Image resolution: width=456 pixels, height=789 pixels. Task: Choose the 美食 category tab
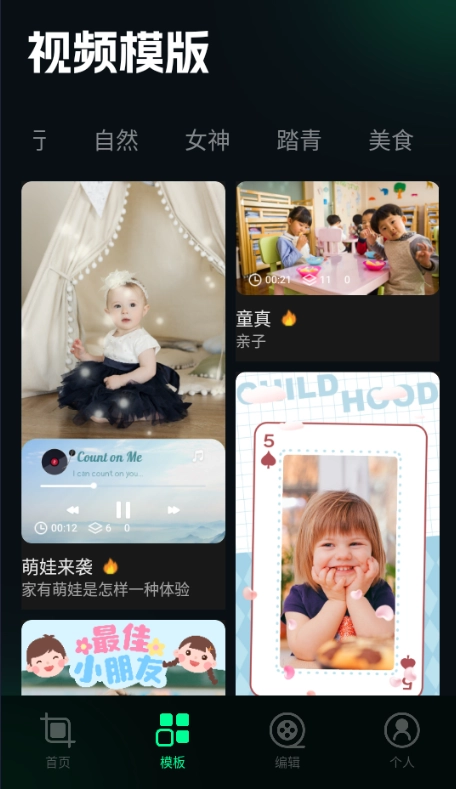point(391,140)
